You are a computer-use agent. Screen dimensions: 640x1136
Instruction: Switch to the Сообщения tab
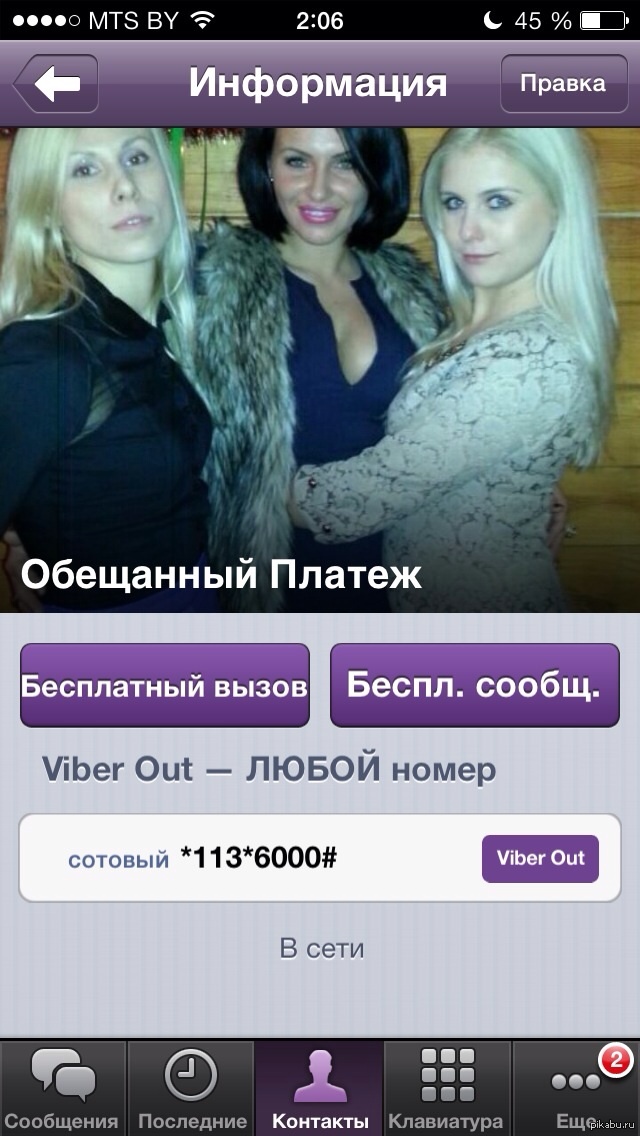pos(63,1088)
